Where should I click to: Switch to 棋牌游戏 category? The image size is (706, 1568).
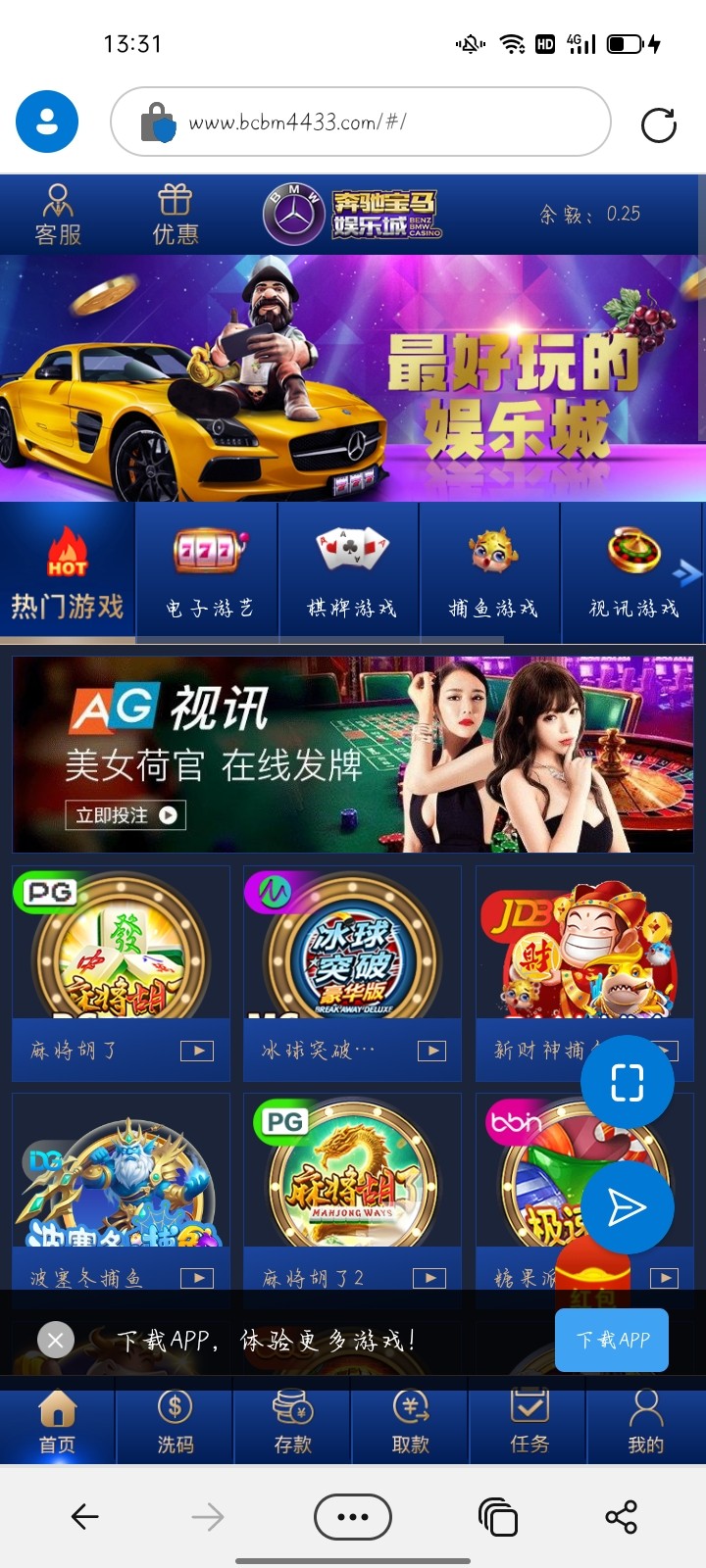[x=350, y=573]
